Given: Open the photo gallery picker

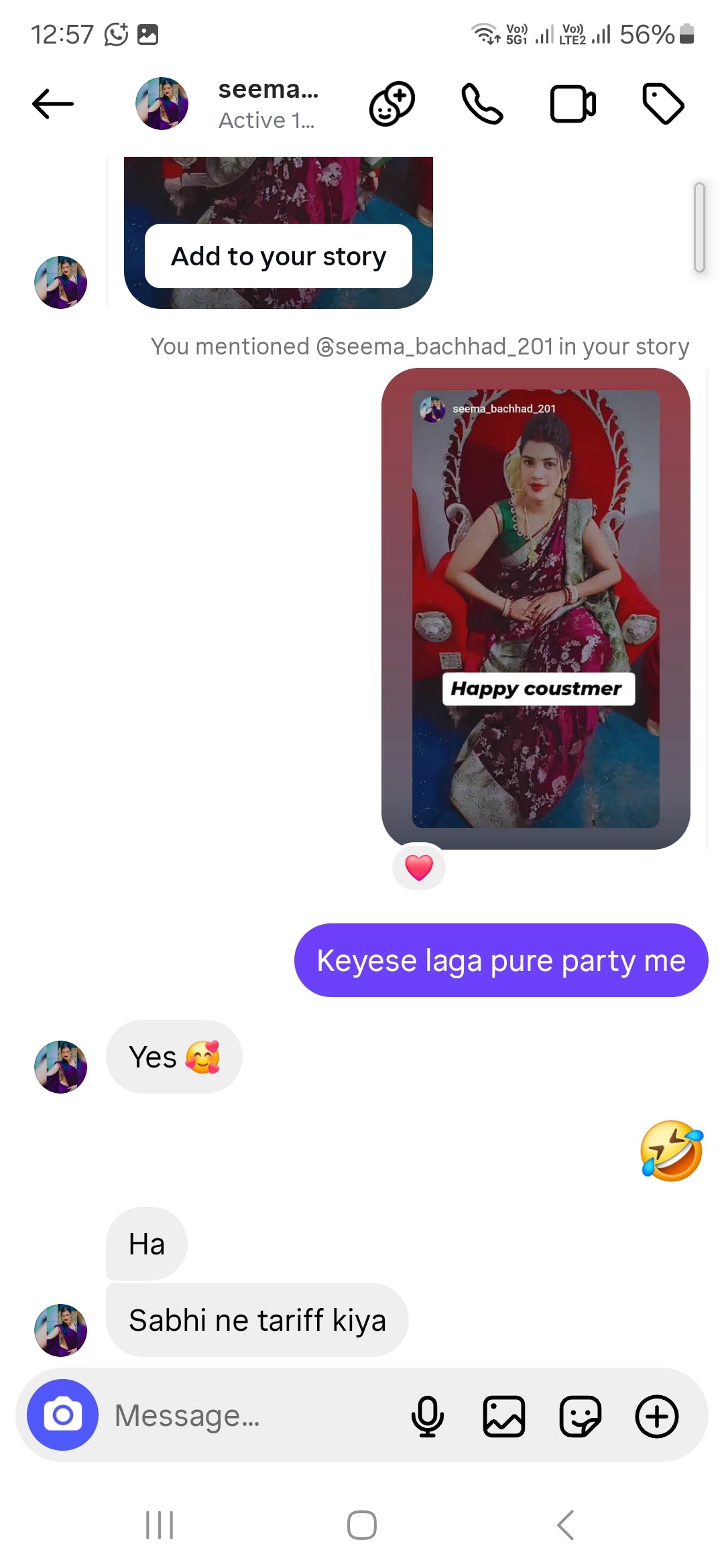Looking at the screenshot, I should pyautogui.click(x=504, y=1416).
